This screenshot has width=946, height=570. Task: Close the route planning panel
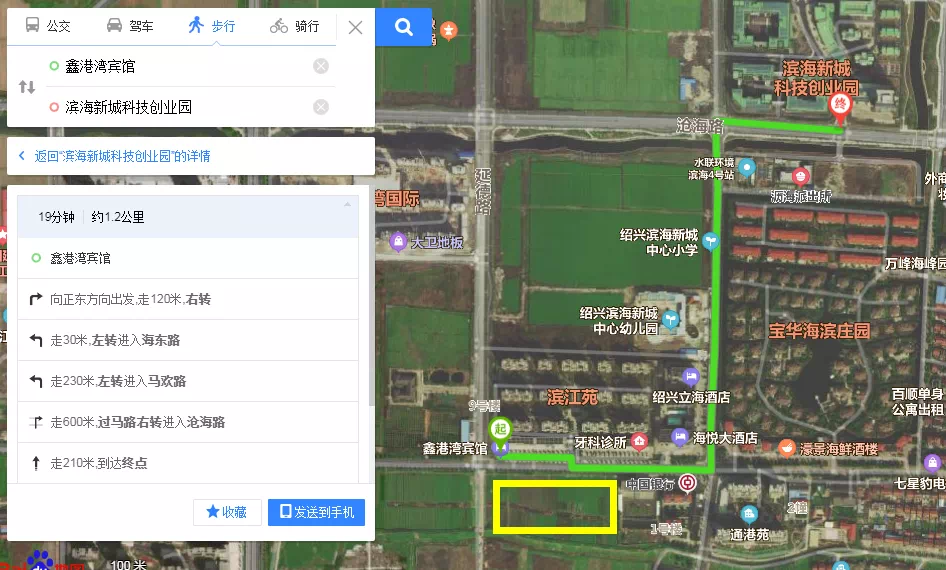355,27
